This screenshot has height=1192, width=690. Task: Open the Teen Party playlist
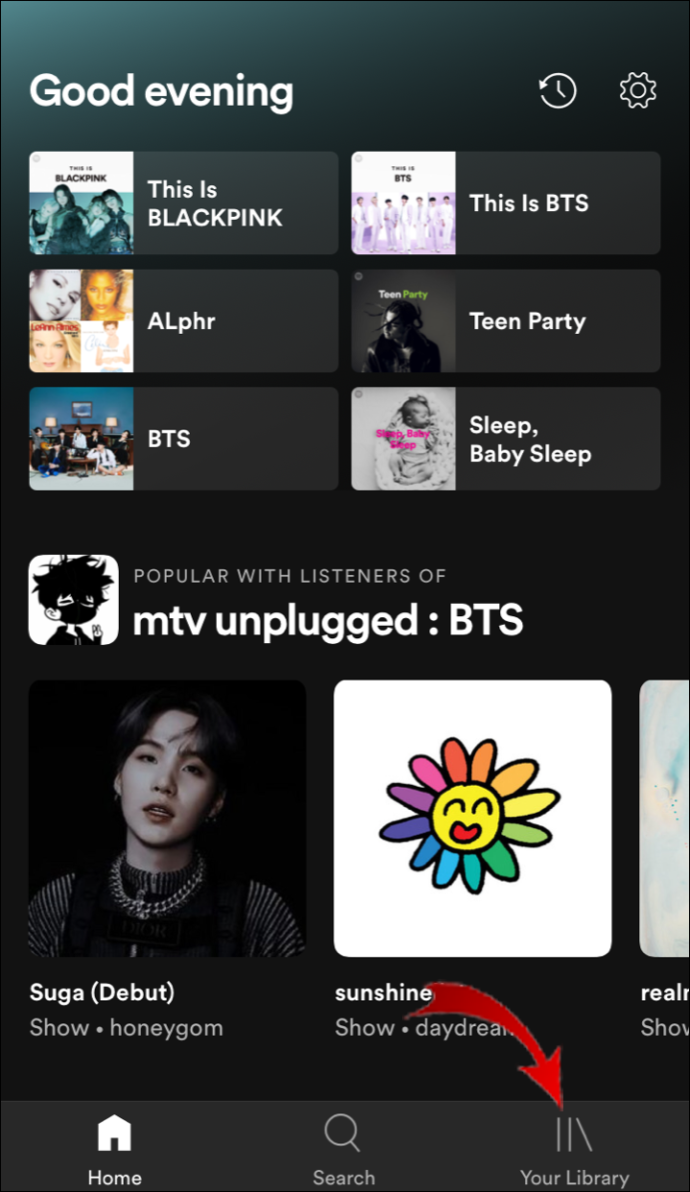[x=505, y=321]
